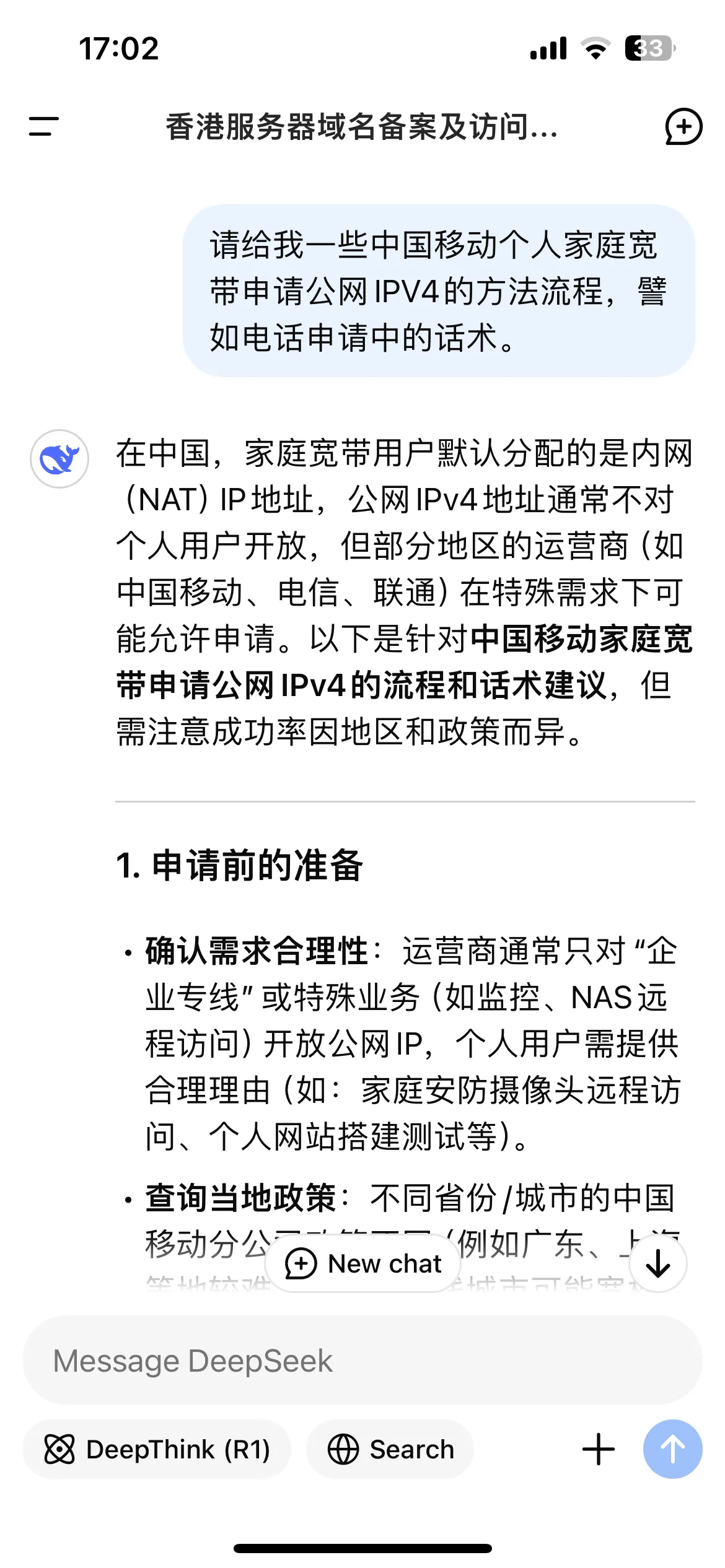Tap the floating New chat button
Image resolution: width=725 pixels, height=1568 pixels.
(363, 1263)
